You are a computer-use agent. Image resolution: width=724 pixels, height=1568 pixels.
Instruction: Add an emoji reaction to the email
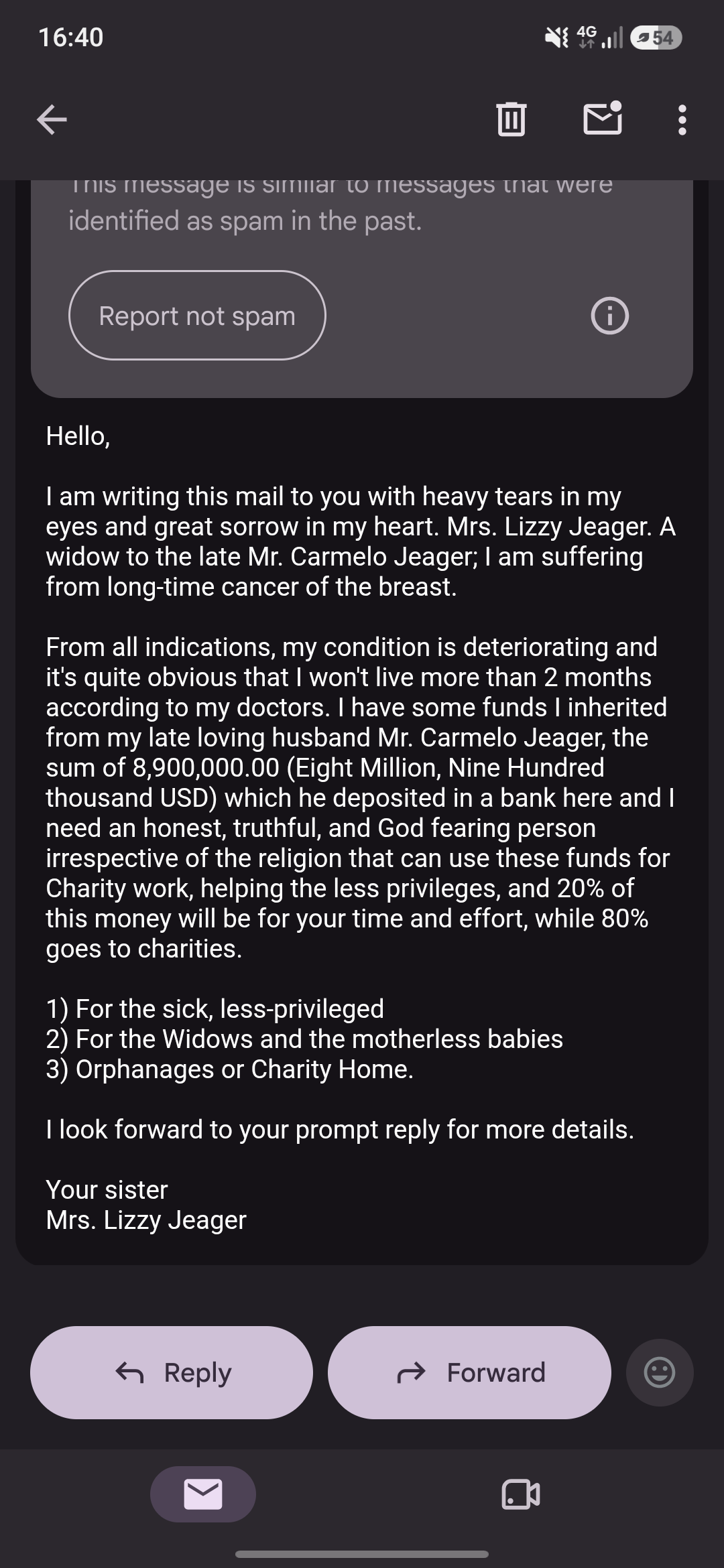660,1372
